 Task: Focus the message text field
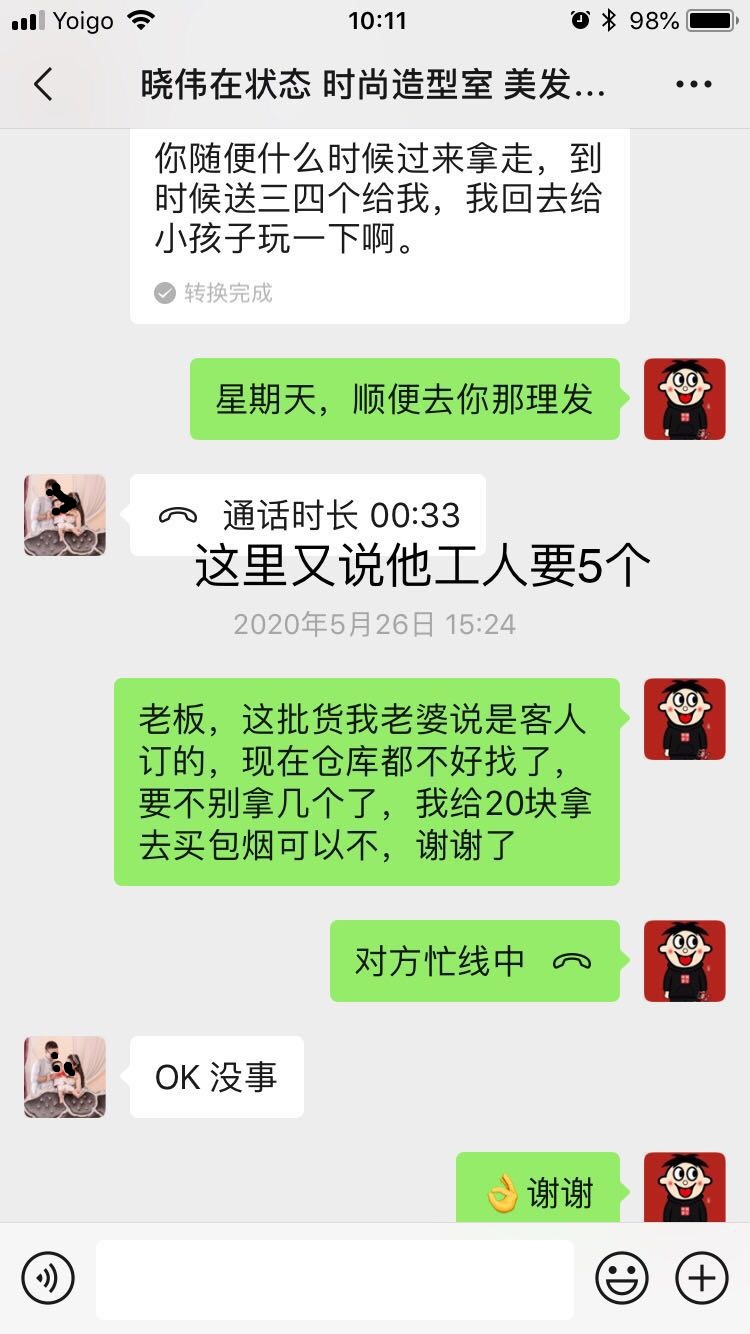334,1279
